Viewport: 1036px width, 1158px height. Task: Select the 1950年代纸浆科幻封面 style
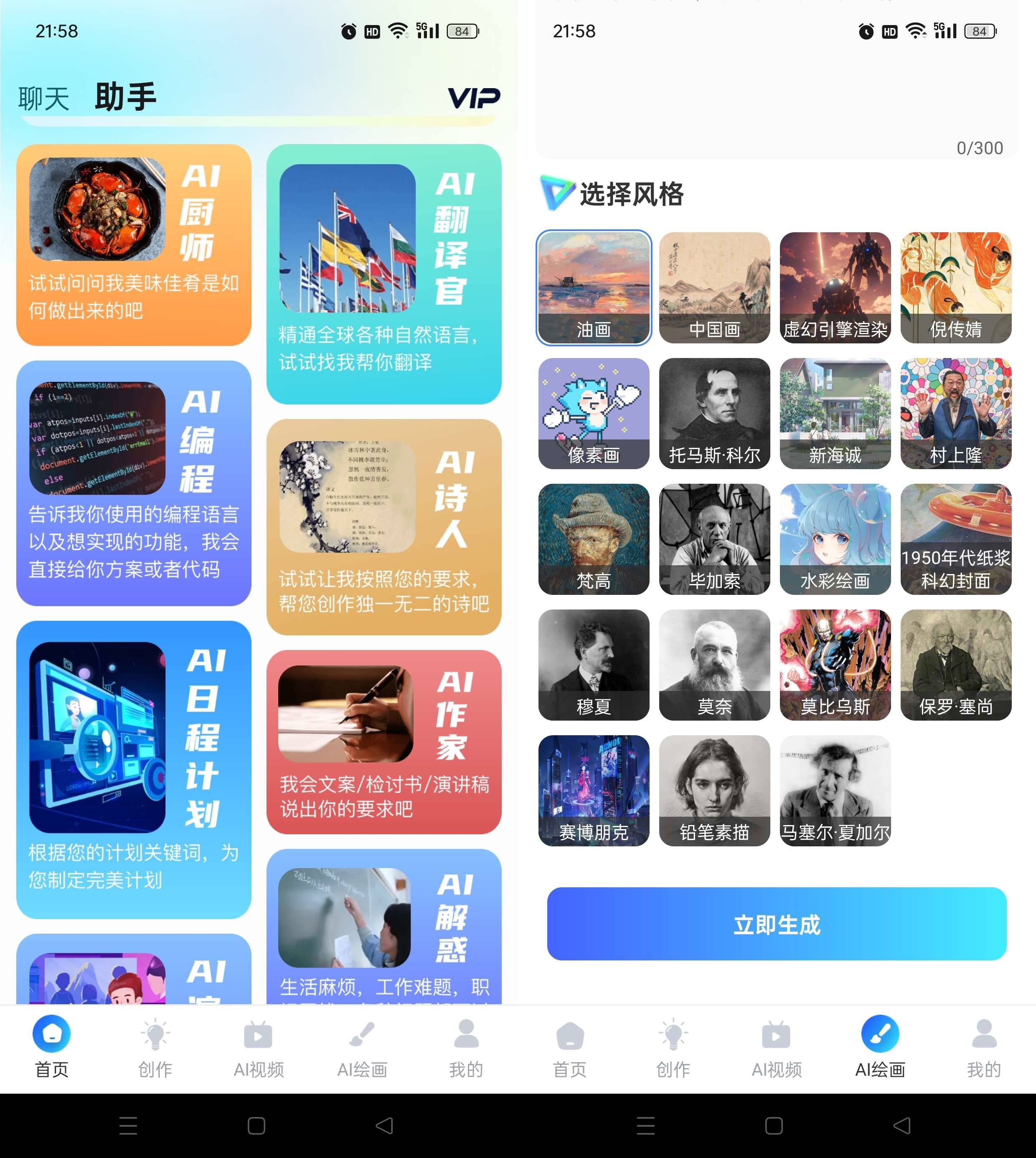pyautogui.click(x=956, y=539)
